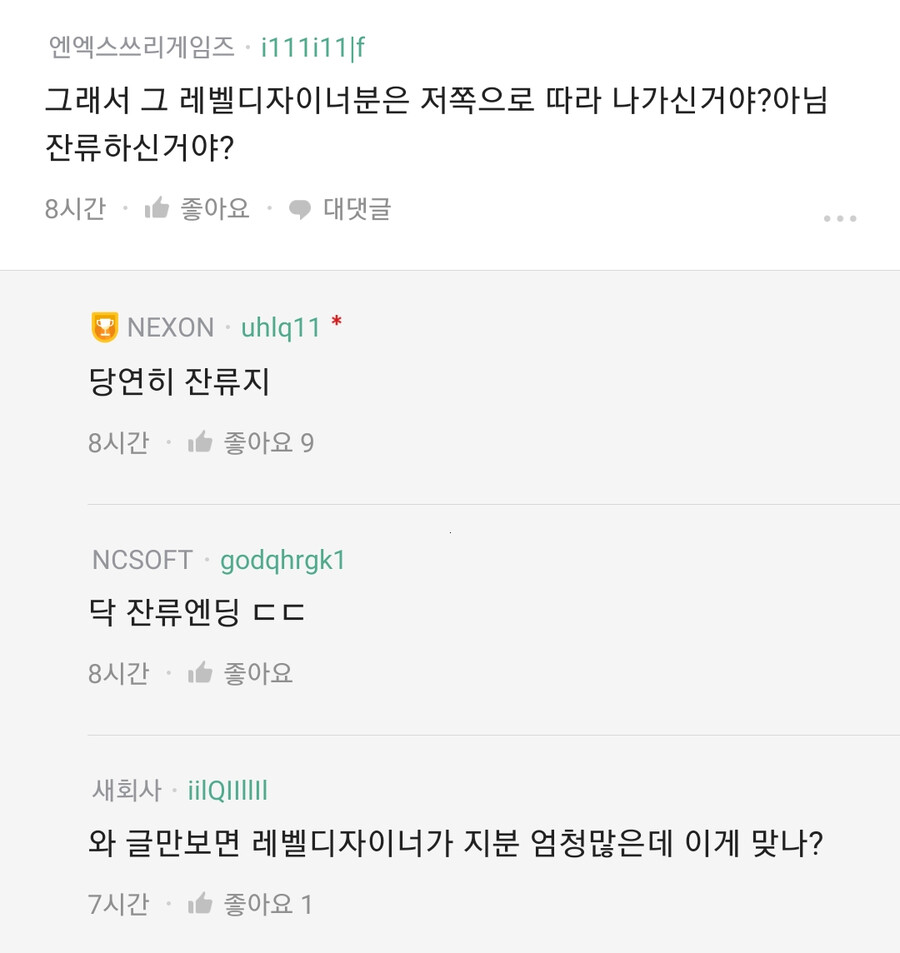Open uhlq11's profile link
900x953 pixels.
tap(279, 327)
